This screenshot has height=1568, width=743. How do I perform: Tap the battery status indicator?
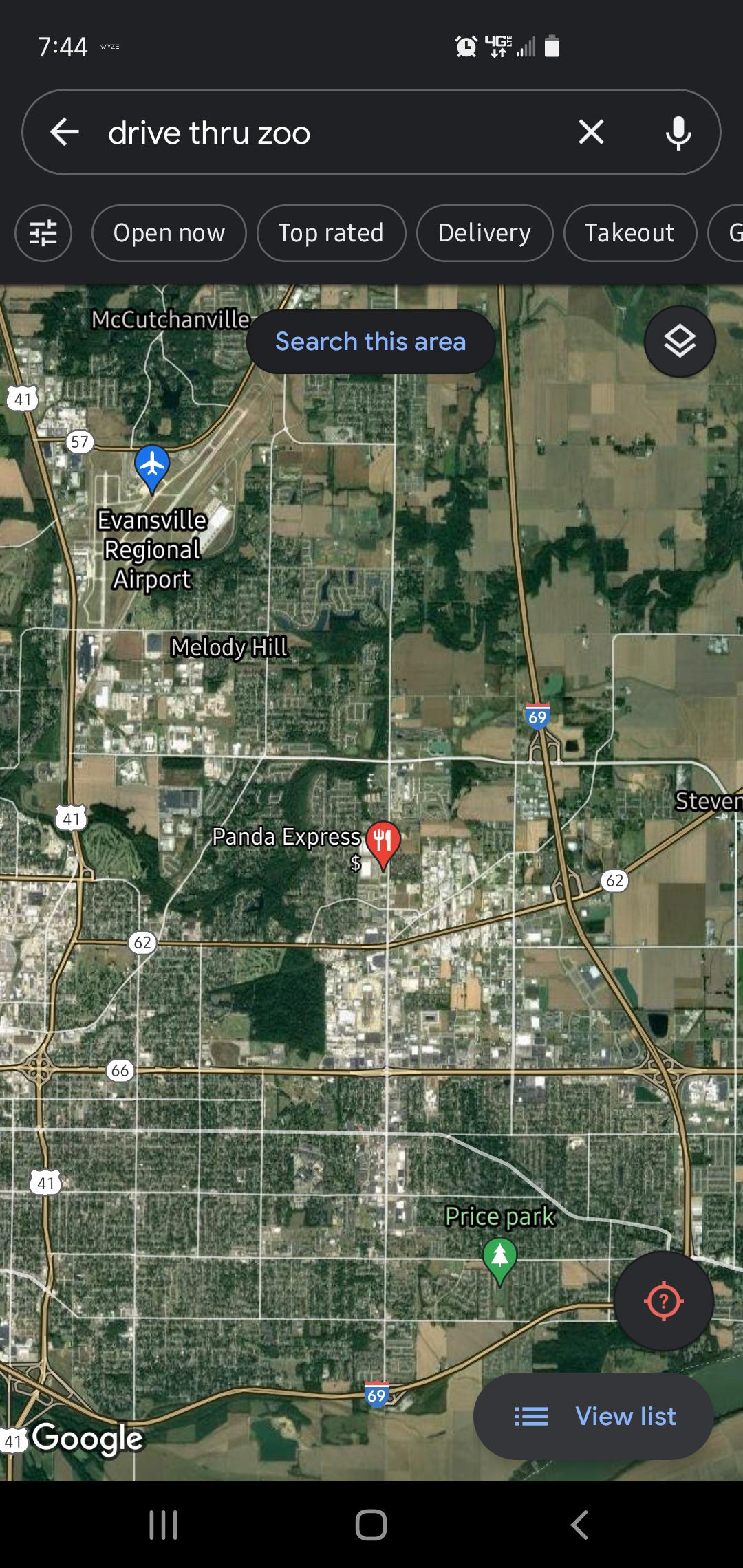pos(551,47)
